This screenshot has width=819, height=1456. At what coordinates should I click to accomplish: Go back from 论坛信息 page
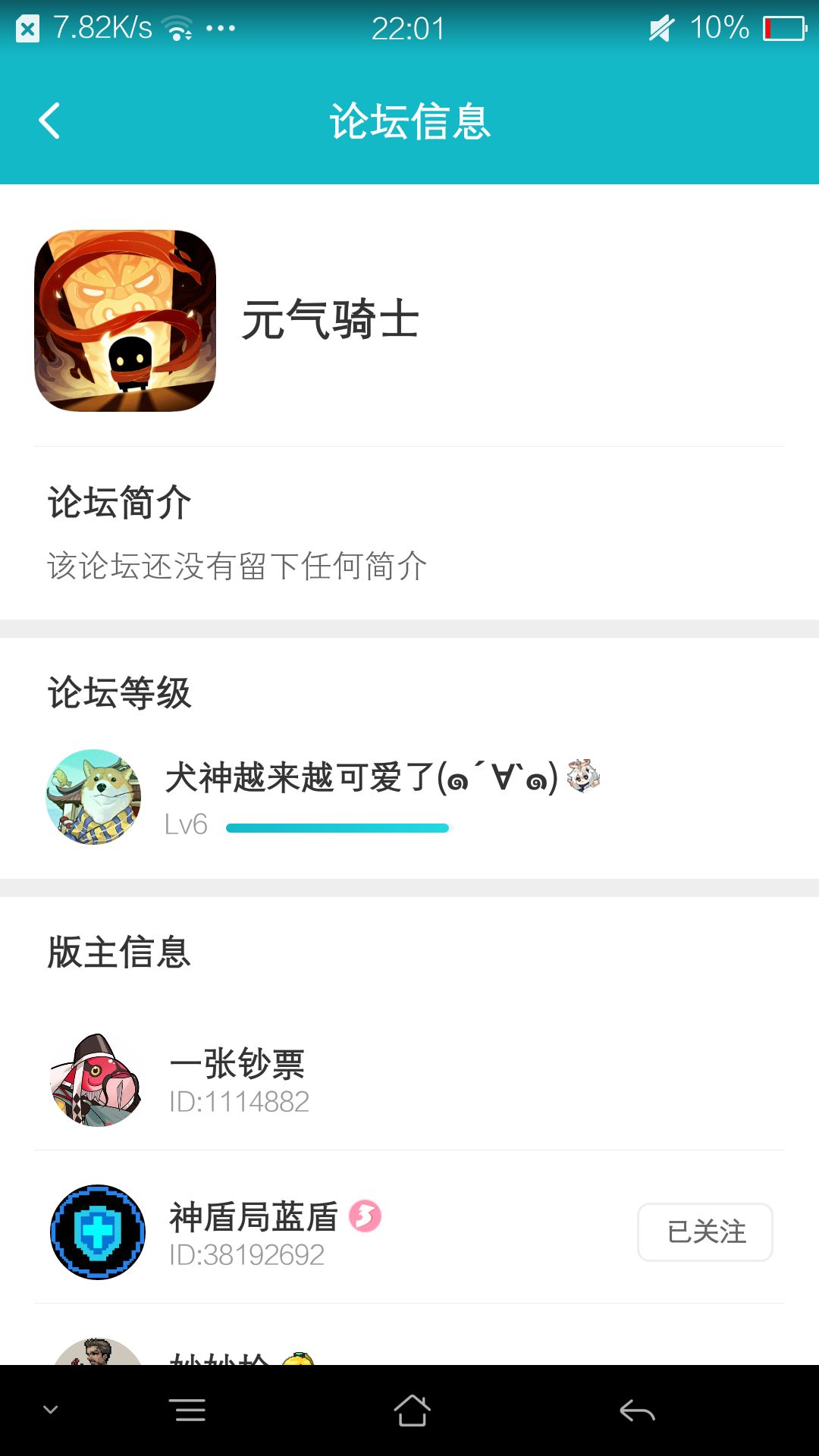click(x=50, y=121)
